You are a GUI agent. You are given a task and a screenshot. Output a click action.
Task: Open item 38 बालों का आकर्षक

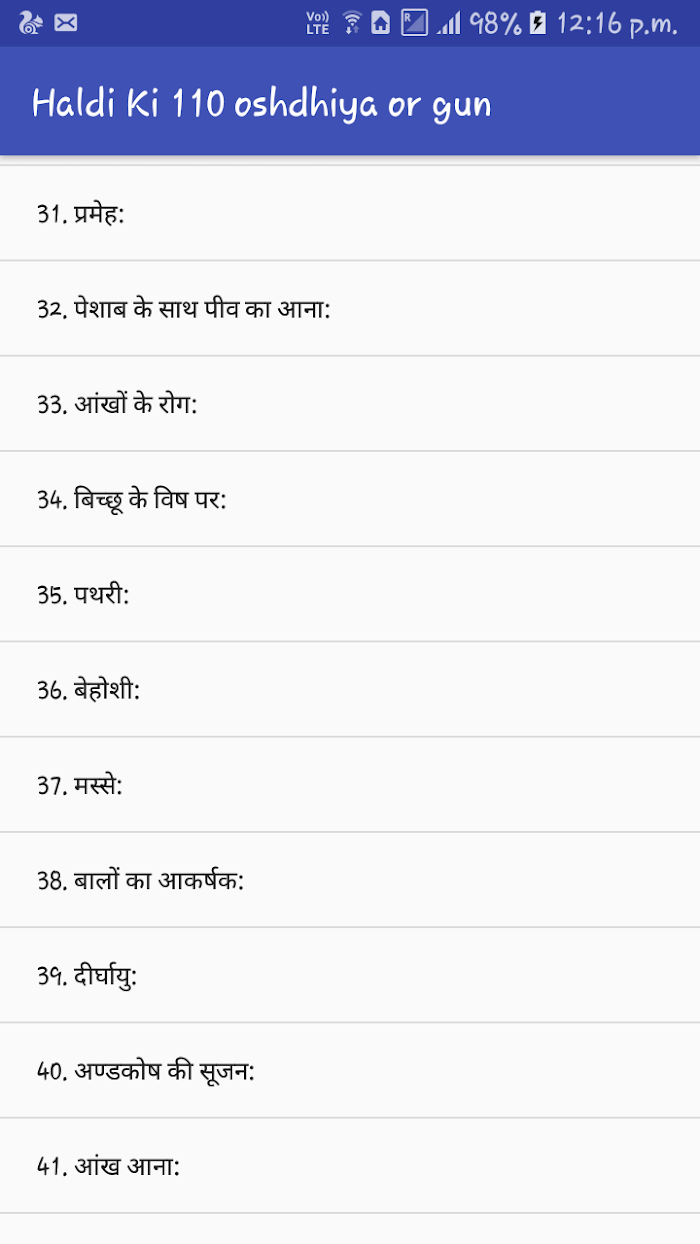point(350,880)
